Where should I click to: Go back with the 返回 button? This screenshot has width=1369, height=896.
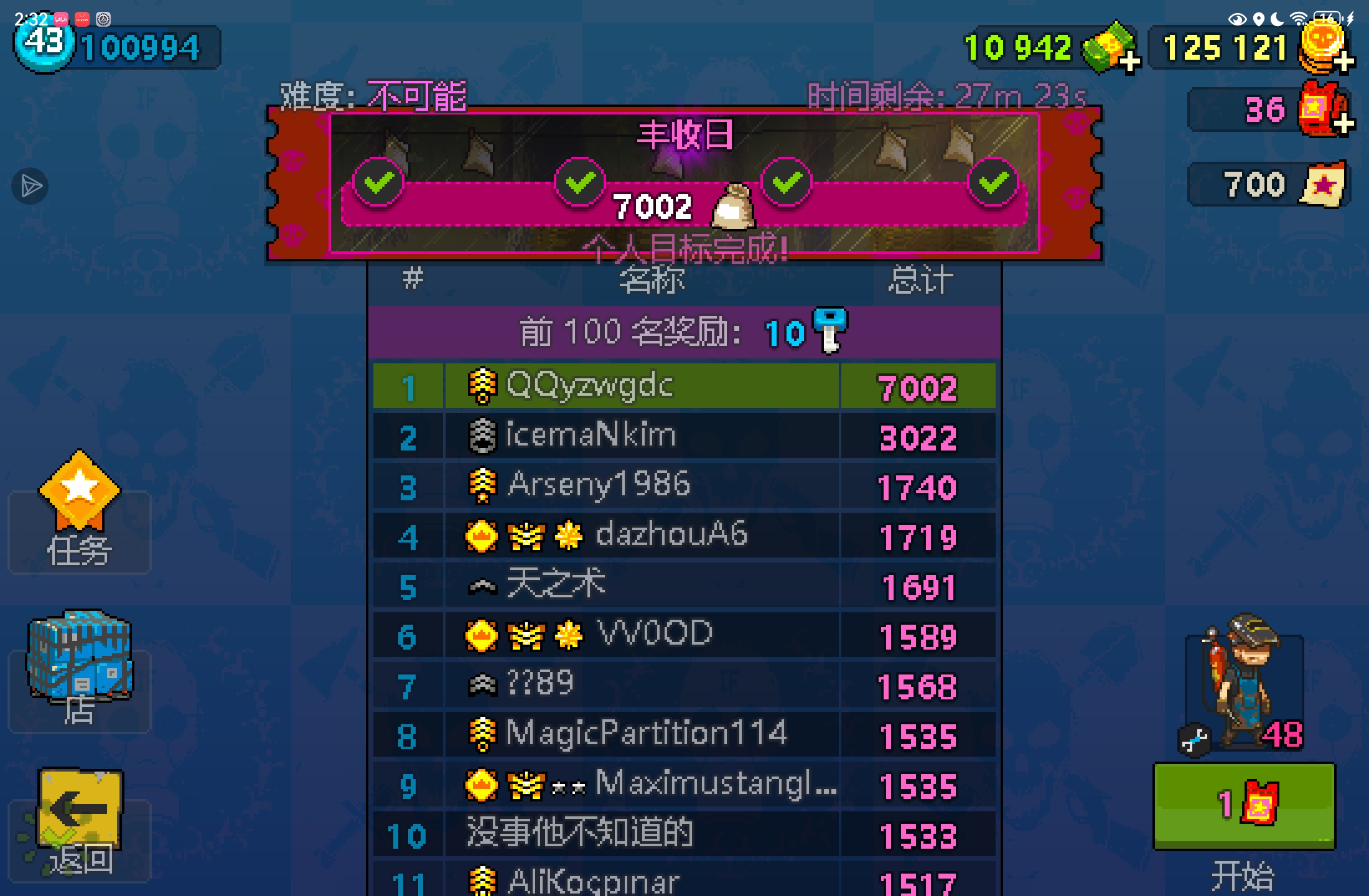80,821
